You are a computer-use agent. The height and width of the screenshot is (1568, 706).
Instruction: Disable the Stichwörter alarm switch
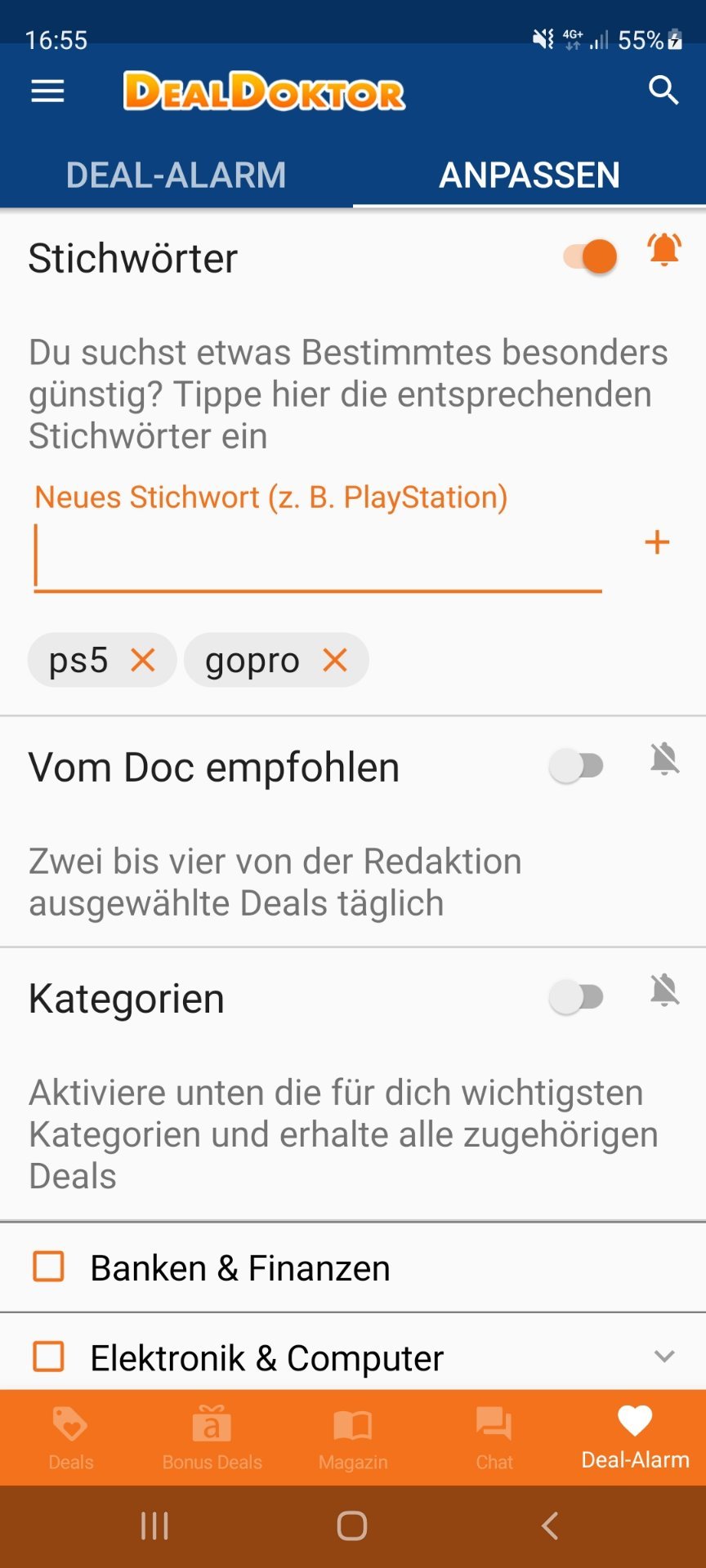coord(590,256)
